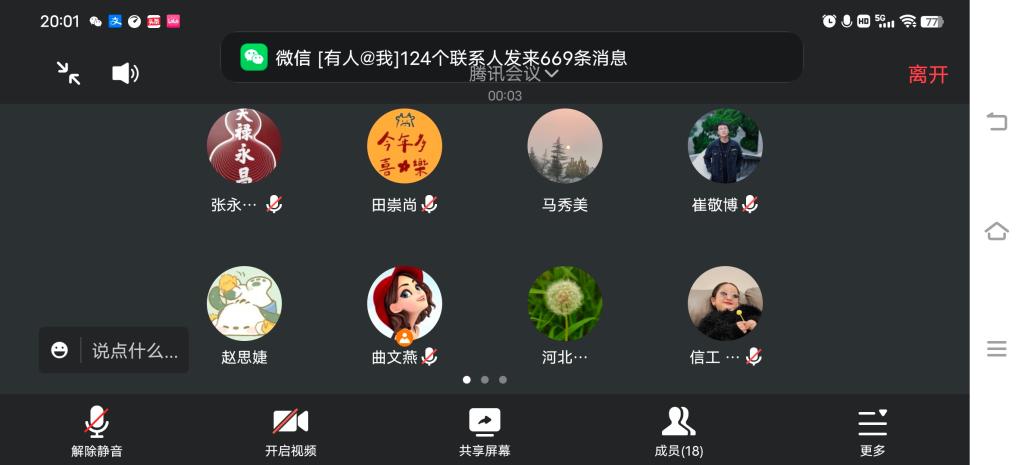Select participant 崔敬博's avatar
Viewport: 1024px width, 465px height.
725,146
